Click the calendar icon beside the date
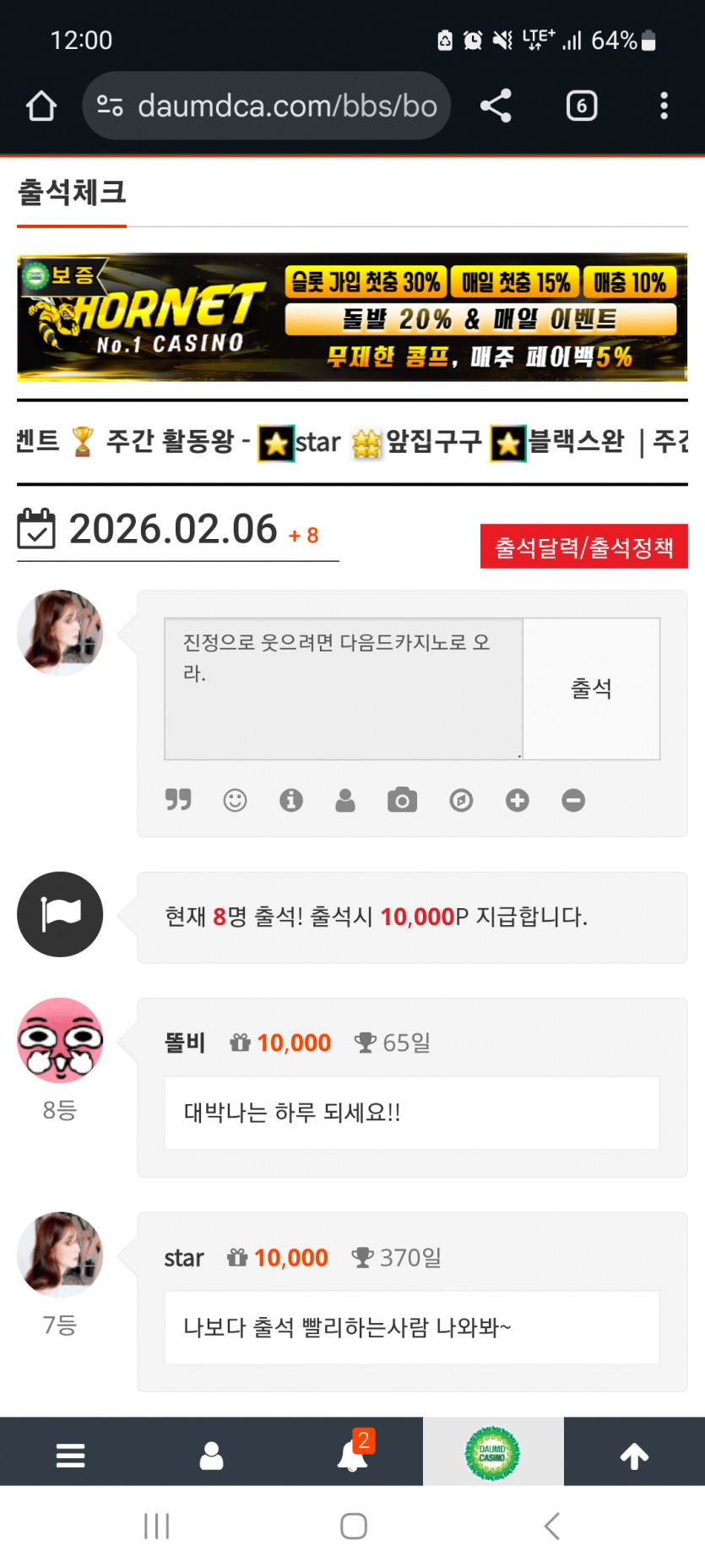Viewport: 705px width, 1568px height. pos(37,530)
